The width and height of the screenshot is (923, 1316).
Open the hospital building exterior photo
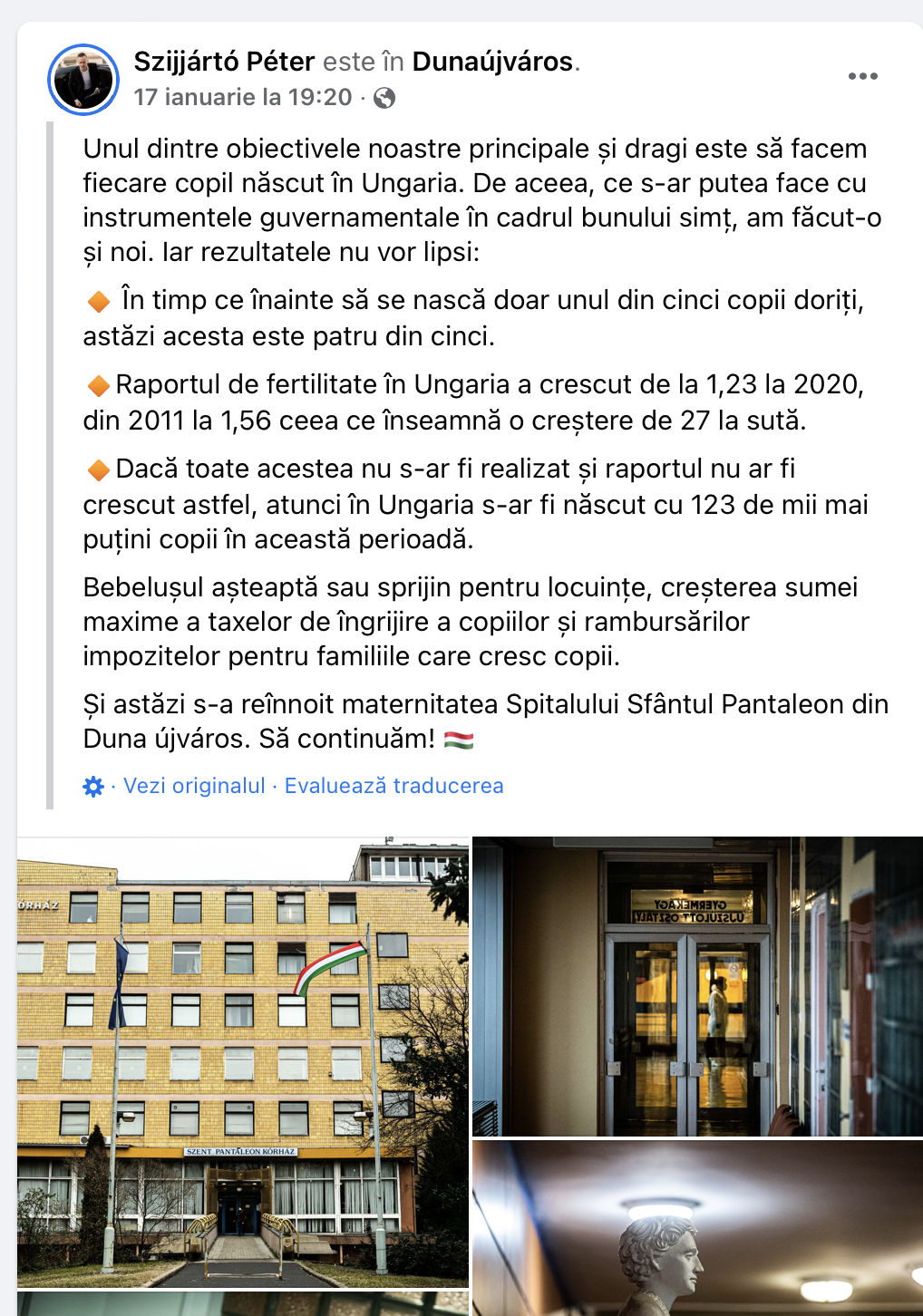[243, 1061]
